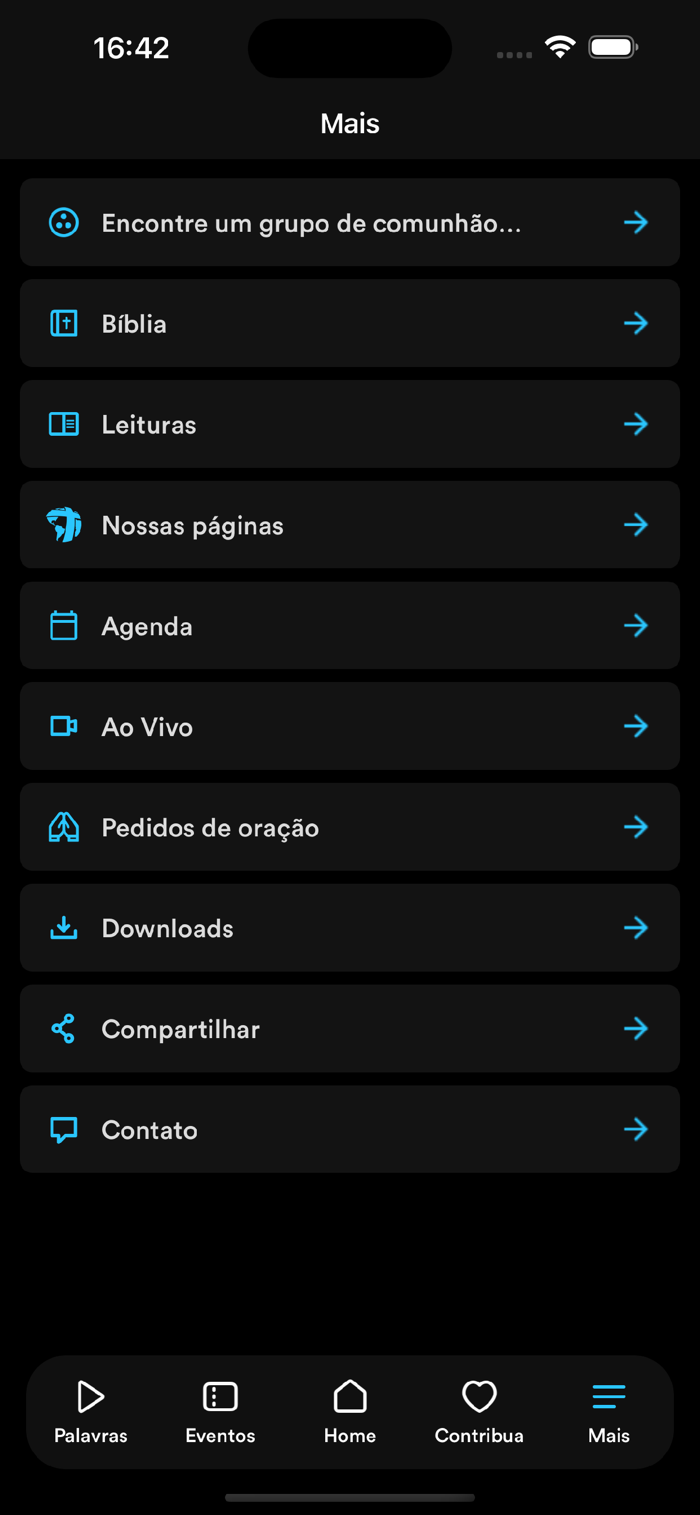The height and width of the screenshot is (1515, 700).
Task: Select the Compartilhar row
Action: [349, 1029]
